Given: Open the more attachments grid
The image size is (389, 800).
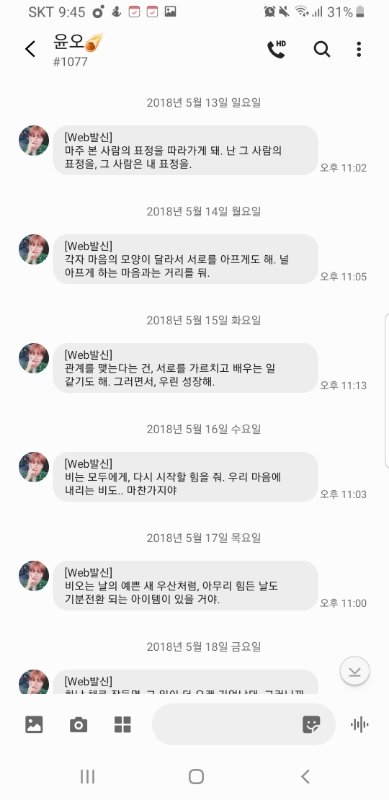Looking at the screenshot, I should [x=123, y=724].
